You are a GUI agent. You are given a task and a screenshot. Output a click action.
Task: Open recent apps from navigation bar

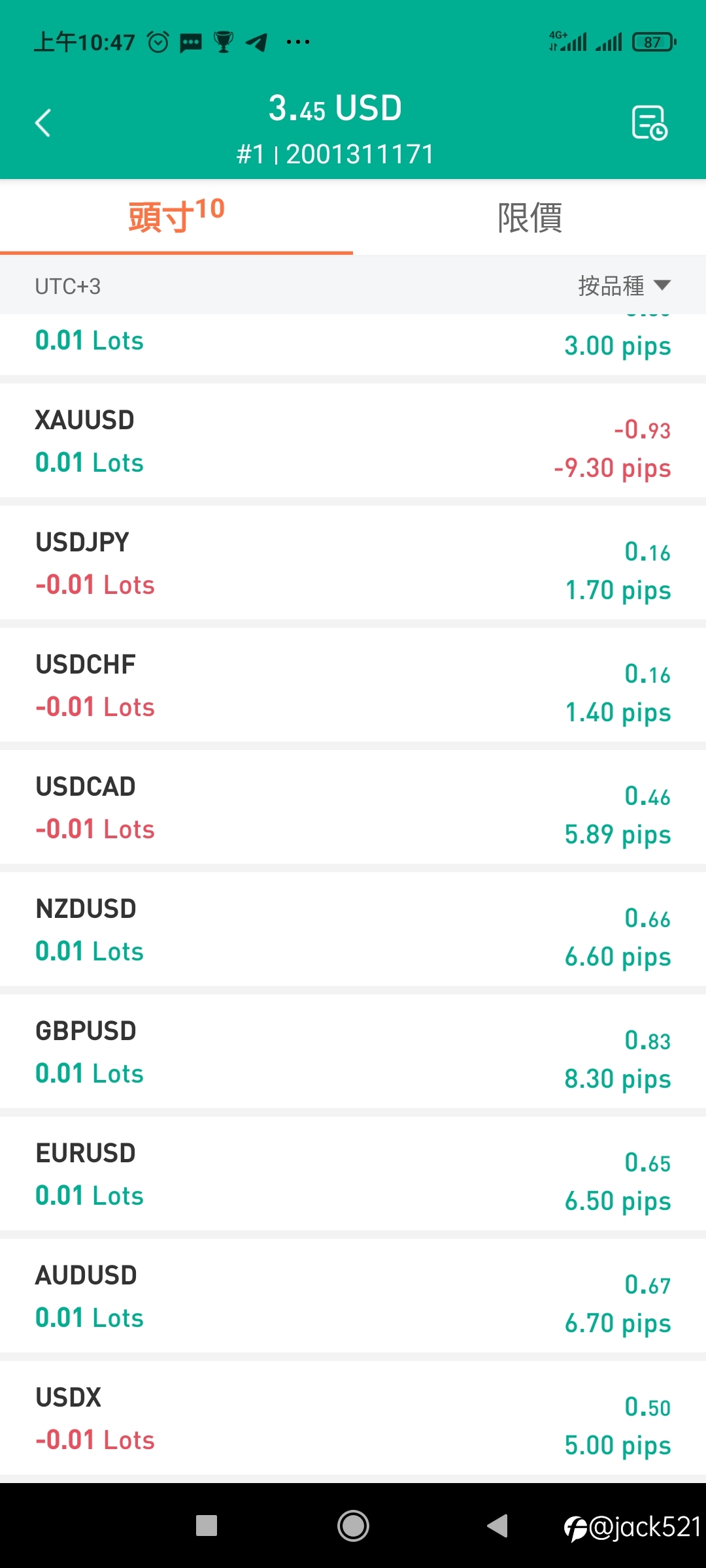click(x=207, y=1526)
